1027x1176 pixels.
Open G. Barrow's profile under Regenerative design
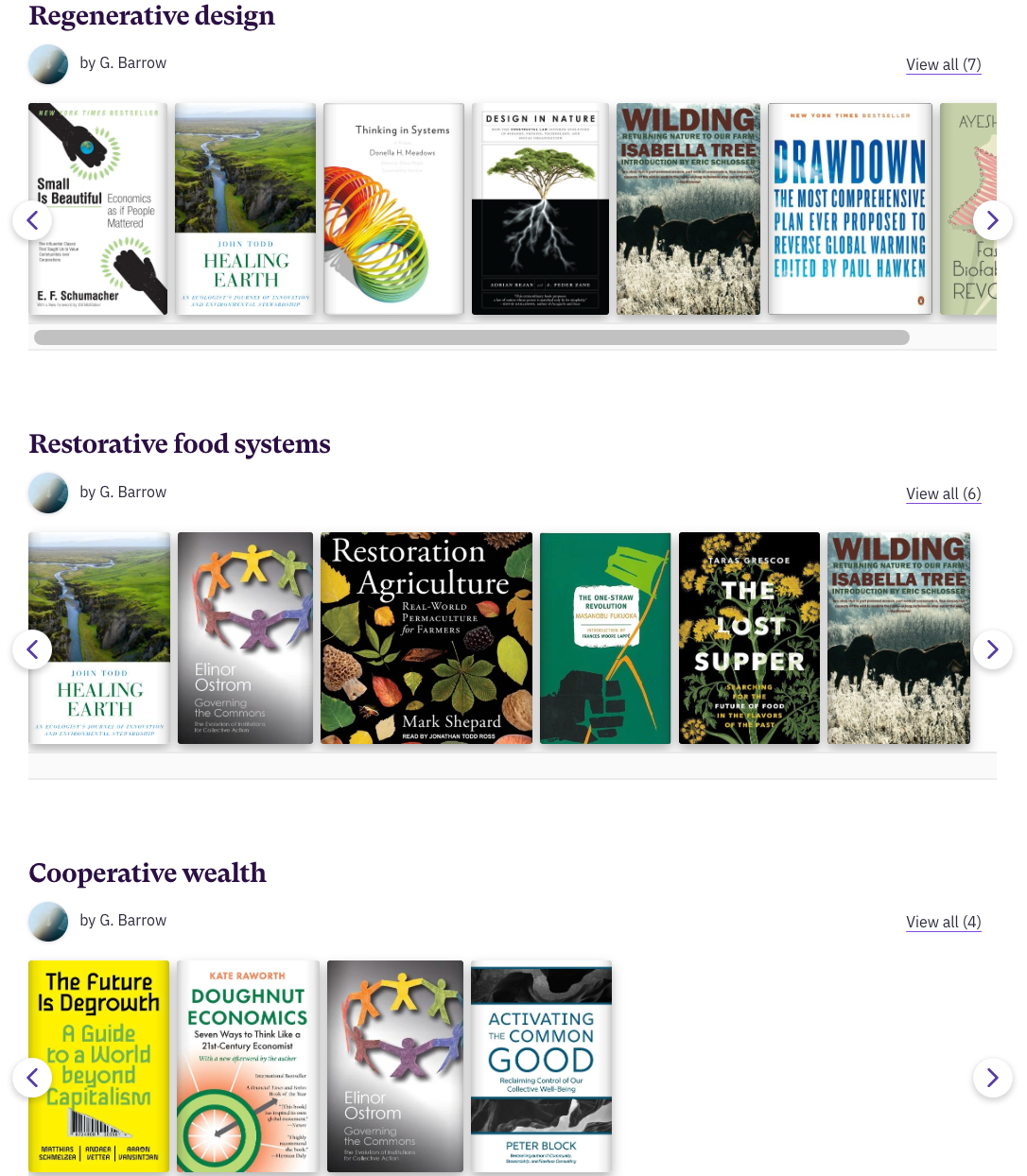coord(123,63)
